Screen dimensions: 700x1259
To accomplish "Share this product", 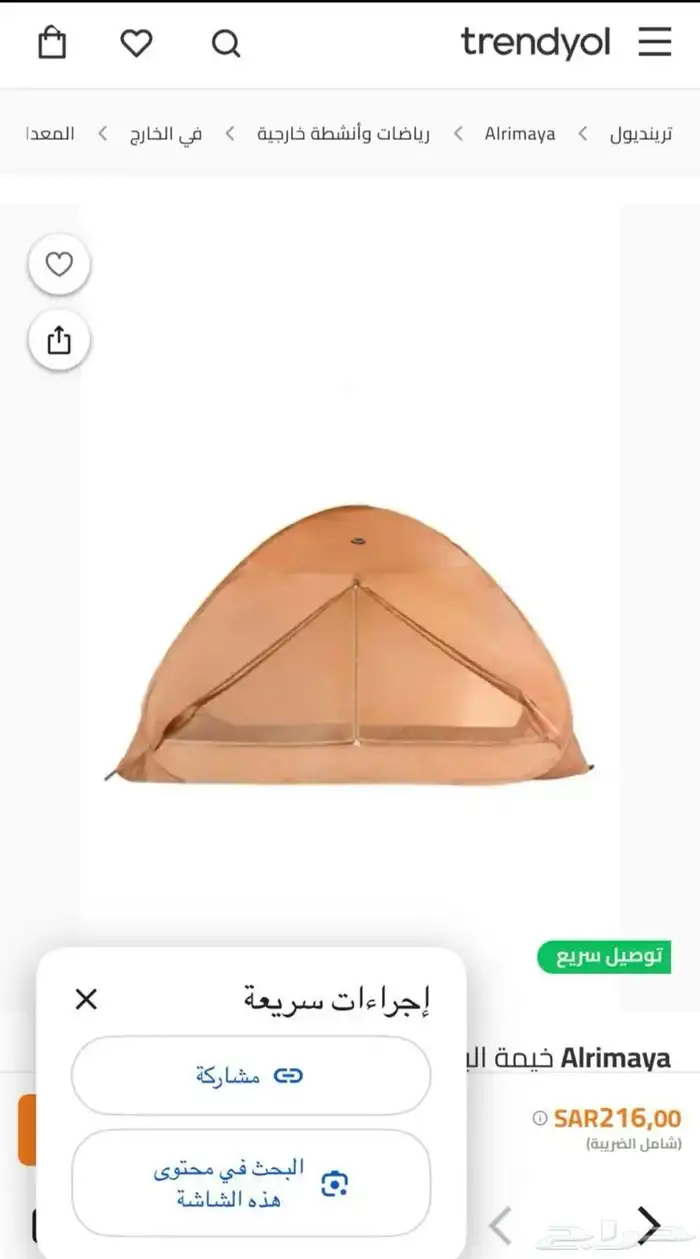I will pos(59,341).
